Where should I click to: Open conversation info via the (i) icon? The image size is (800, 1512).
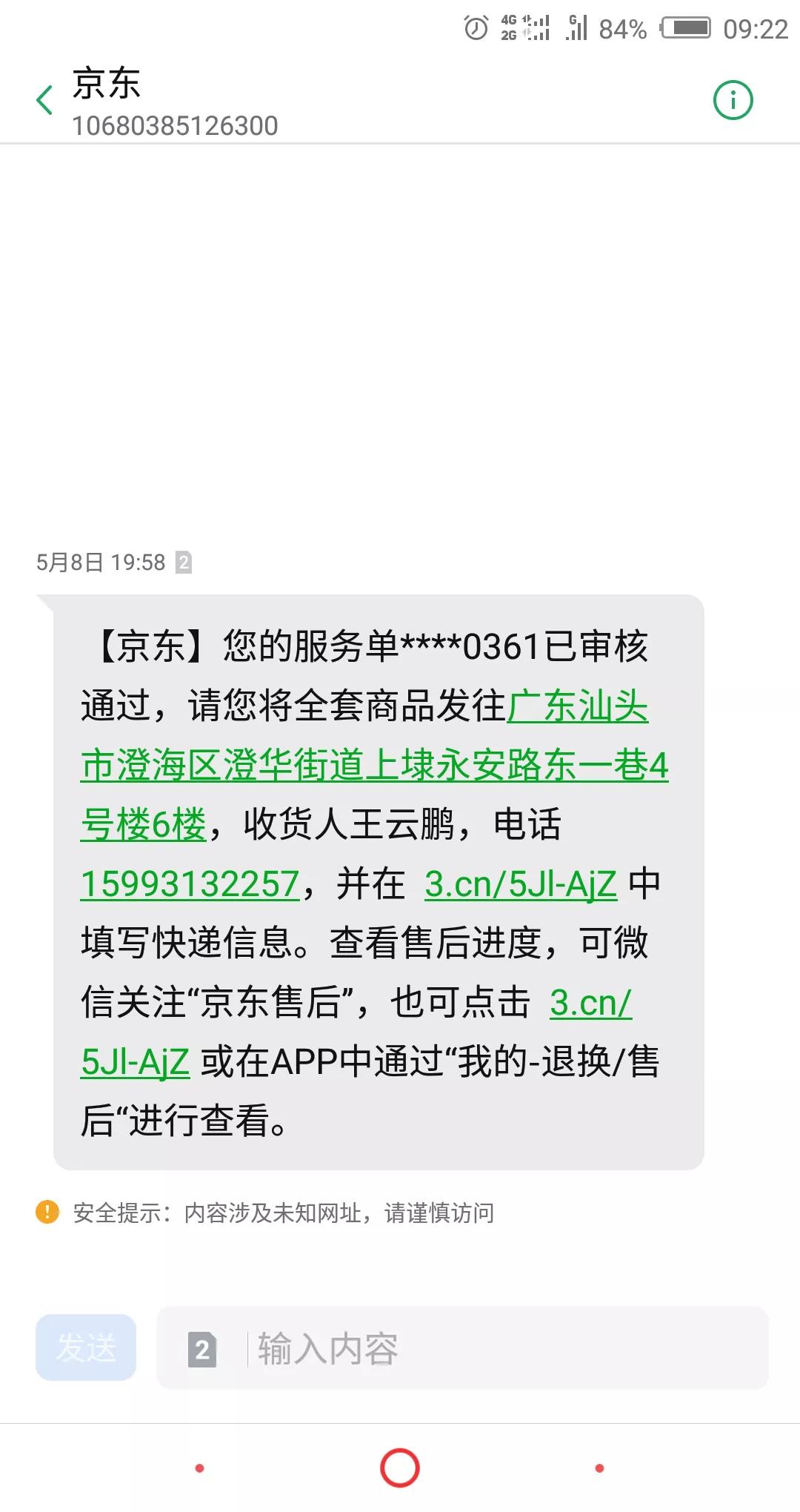pyautogui.click(x=732, y=99)
